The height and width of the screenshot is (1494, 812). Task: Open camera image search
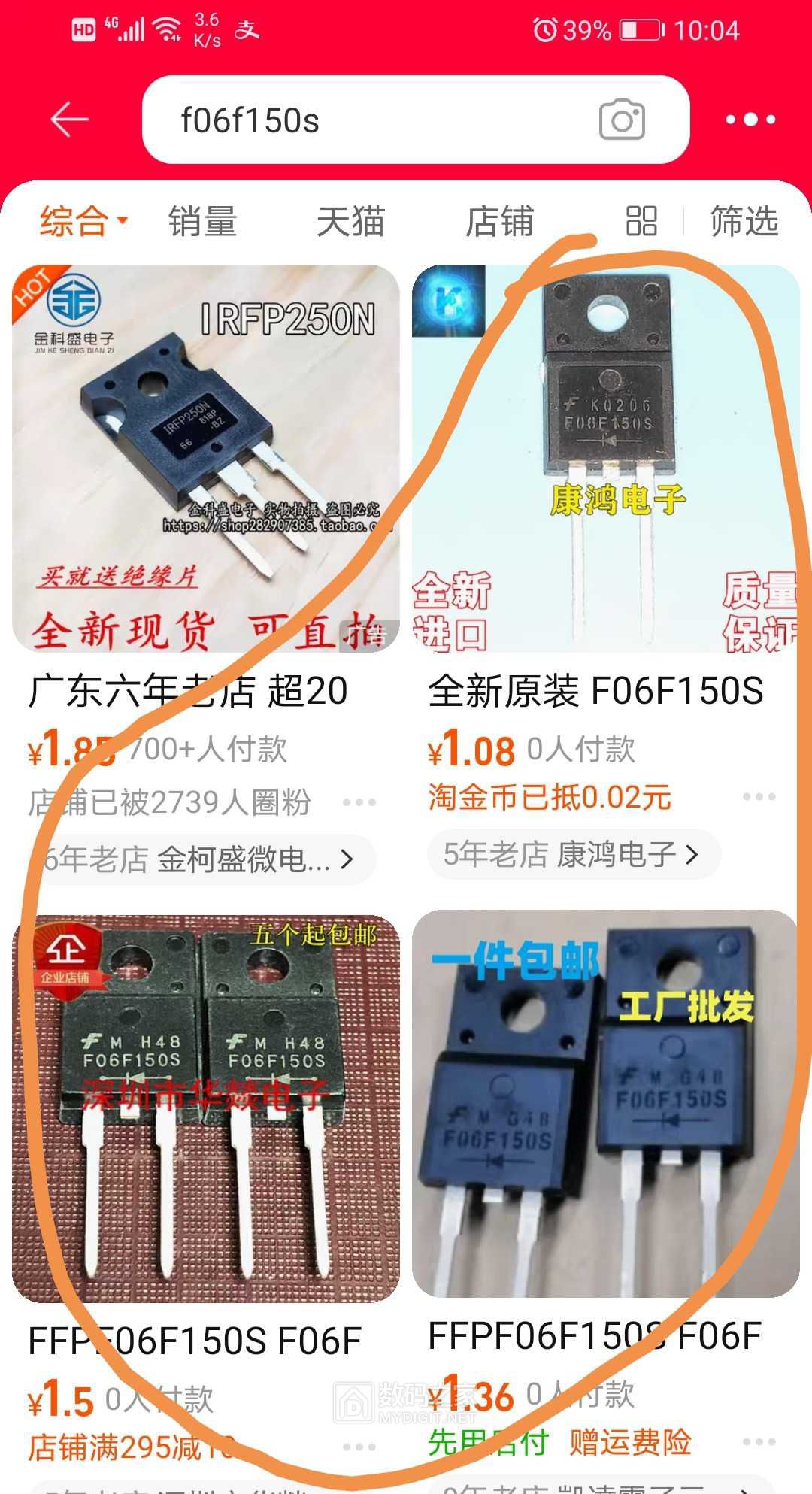pos(622,120)
